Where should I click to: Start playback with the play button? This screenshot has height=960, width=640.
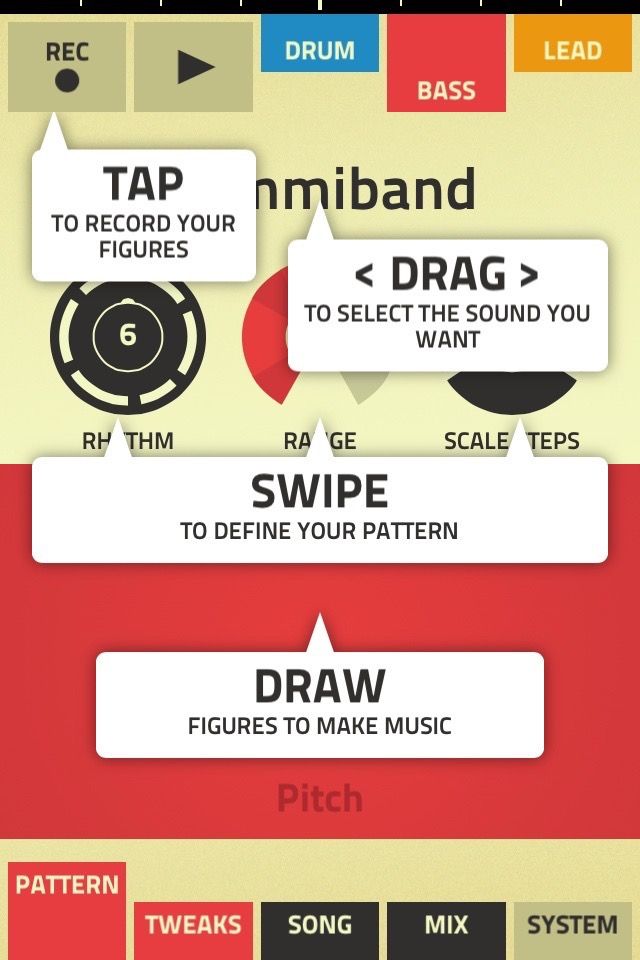click(194, 67)
